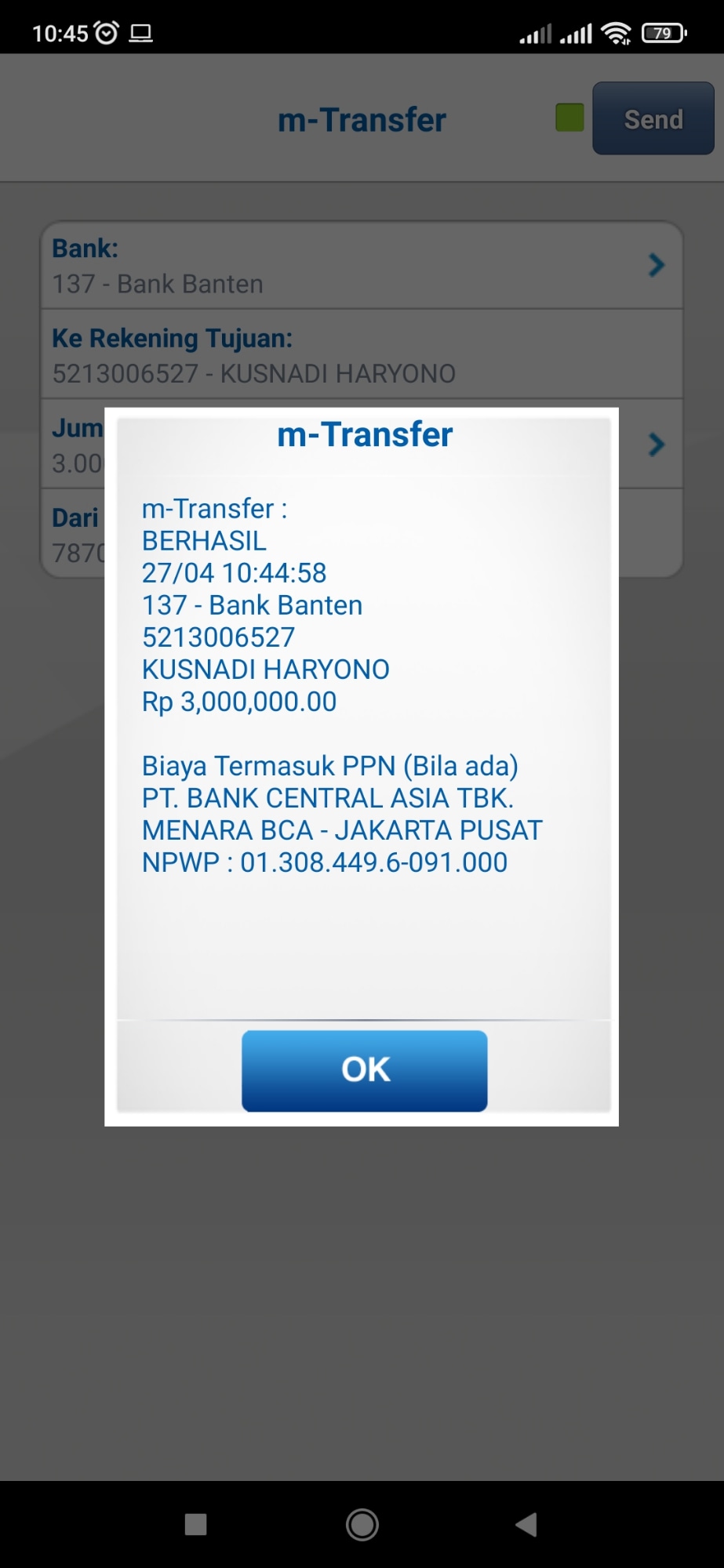Confirm the transfer result with OK
Viewport: 724px width, 1568px height.
coord(364,1070)
